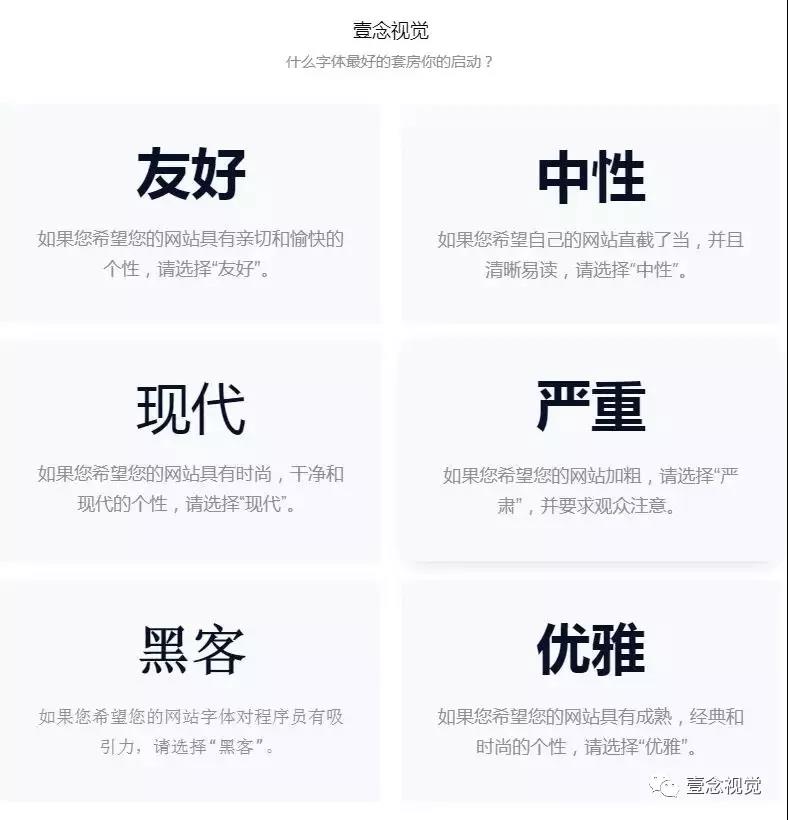Choose the 黑客 font card

coord(190,690)
